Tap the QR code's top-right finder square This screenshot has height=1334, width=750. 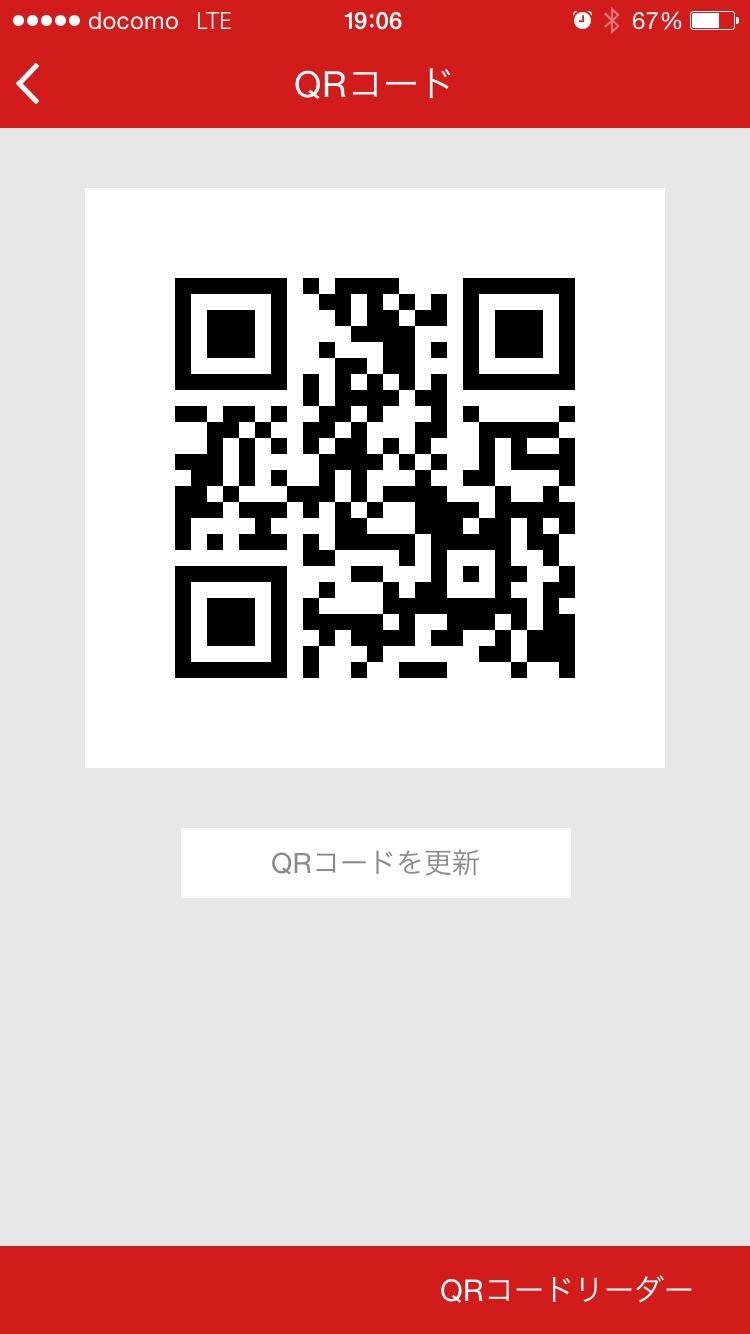[x=522, y=335]
